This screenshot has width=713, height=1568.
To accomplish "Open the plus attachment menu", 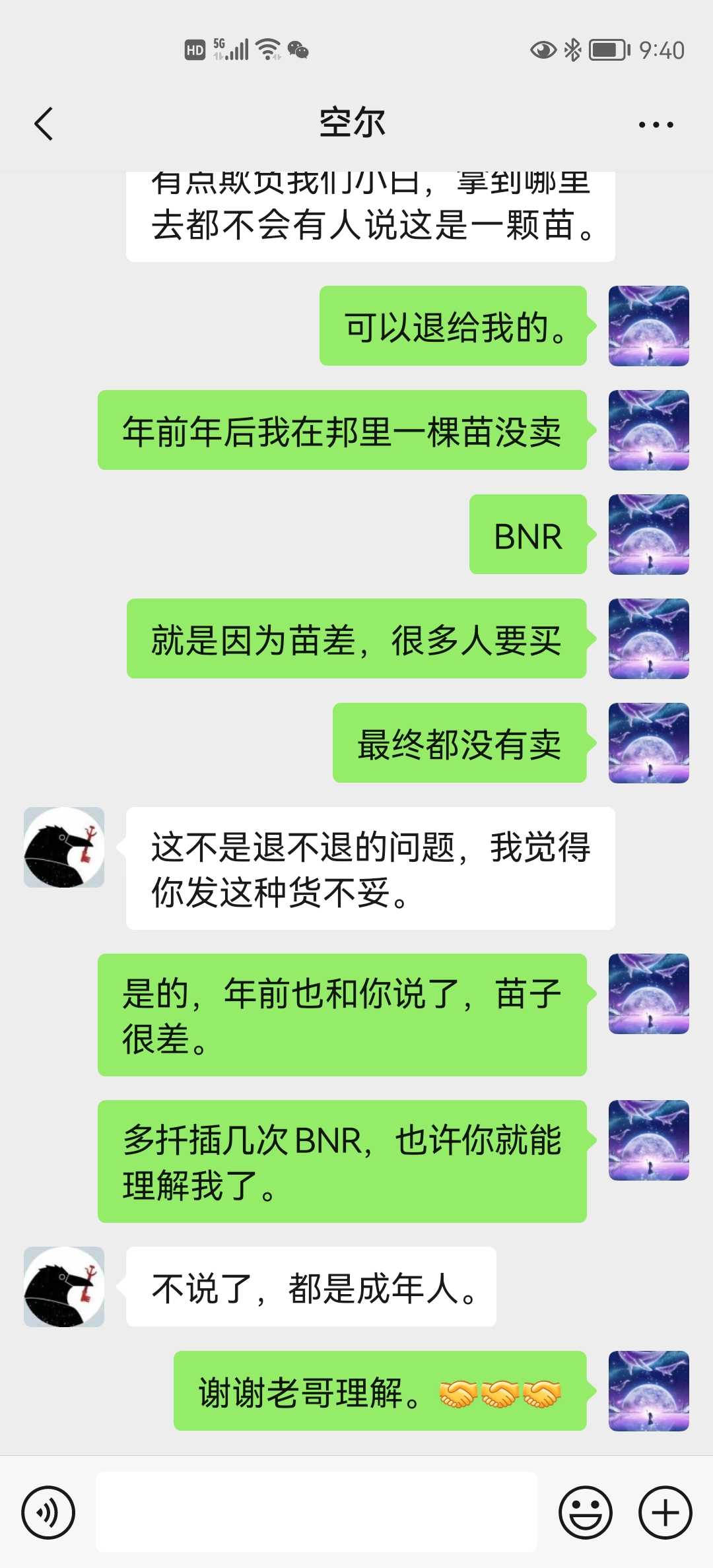I will pyautogui.click(x=665, y=1512).
